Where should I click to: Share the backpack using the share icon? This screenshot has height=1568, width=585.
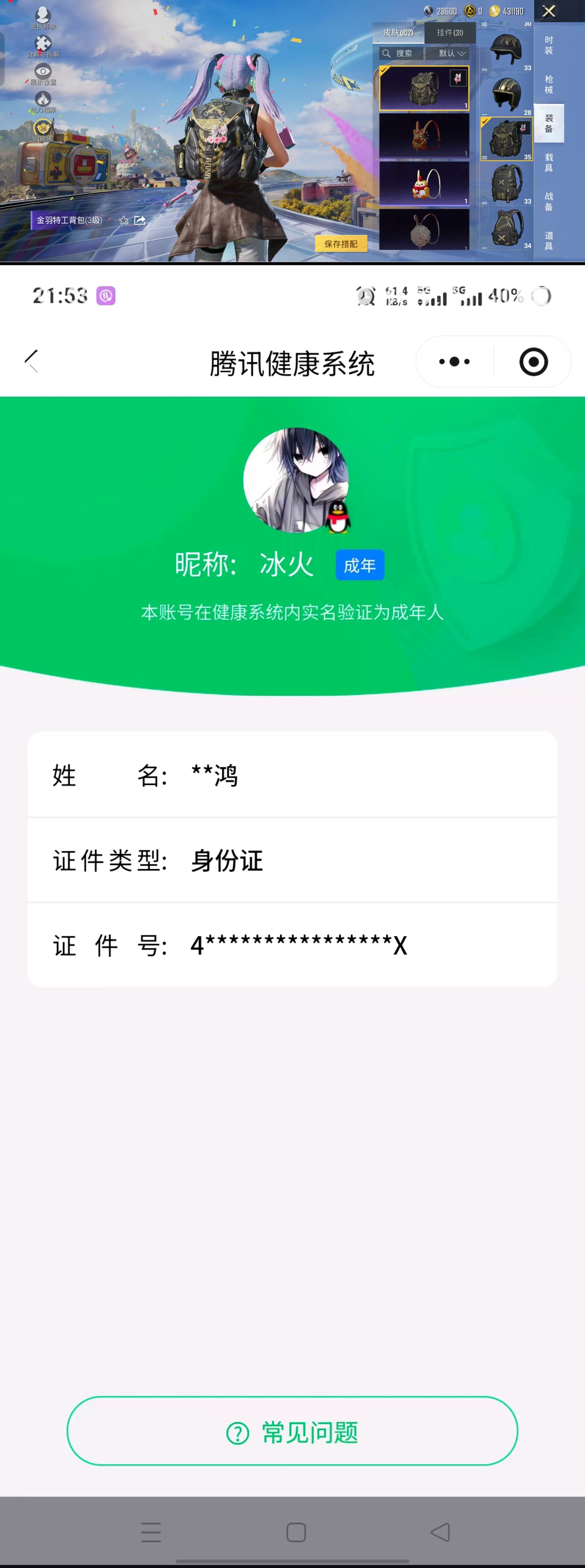pos(140,220)
